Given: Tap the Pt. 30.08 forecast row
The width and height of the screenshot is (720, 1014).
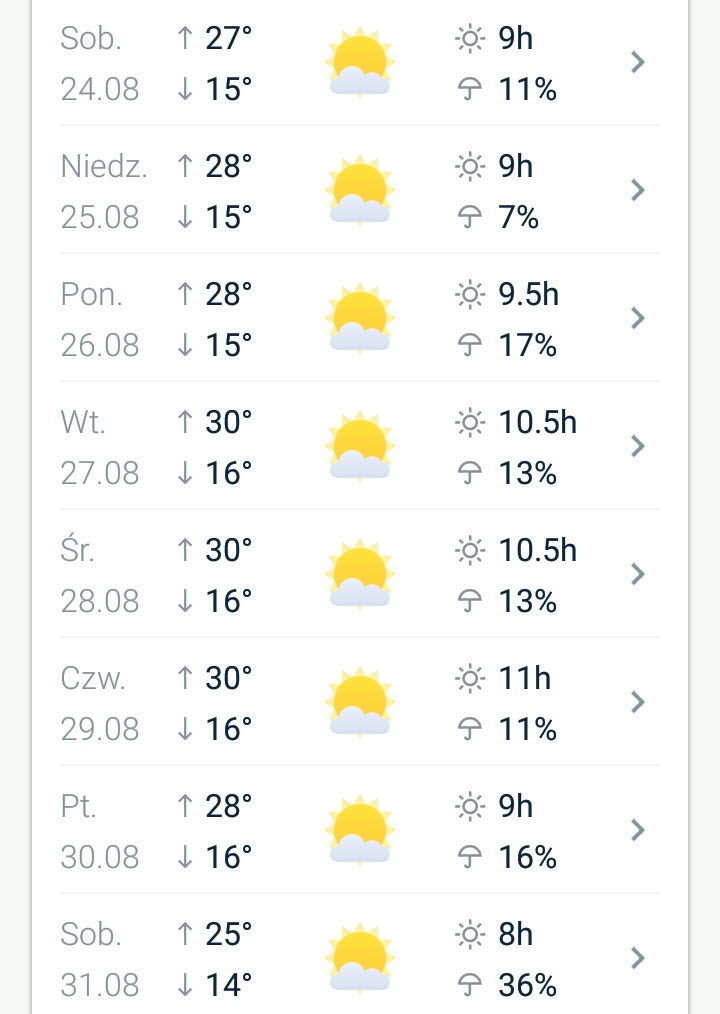Looking at the screenshot, I should pos(360,830).
